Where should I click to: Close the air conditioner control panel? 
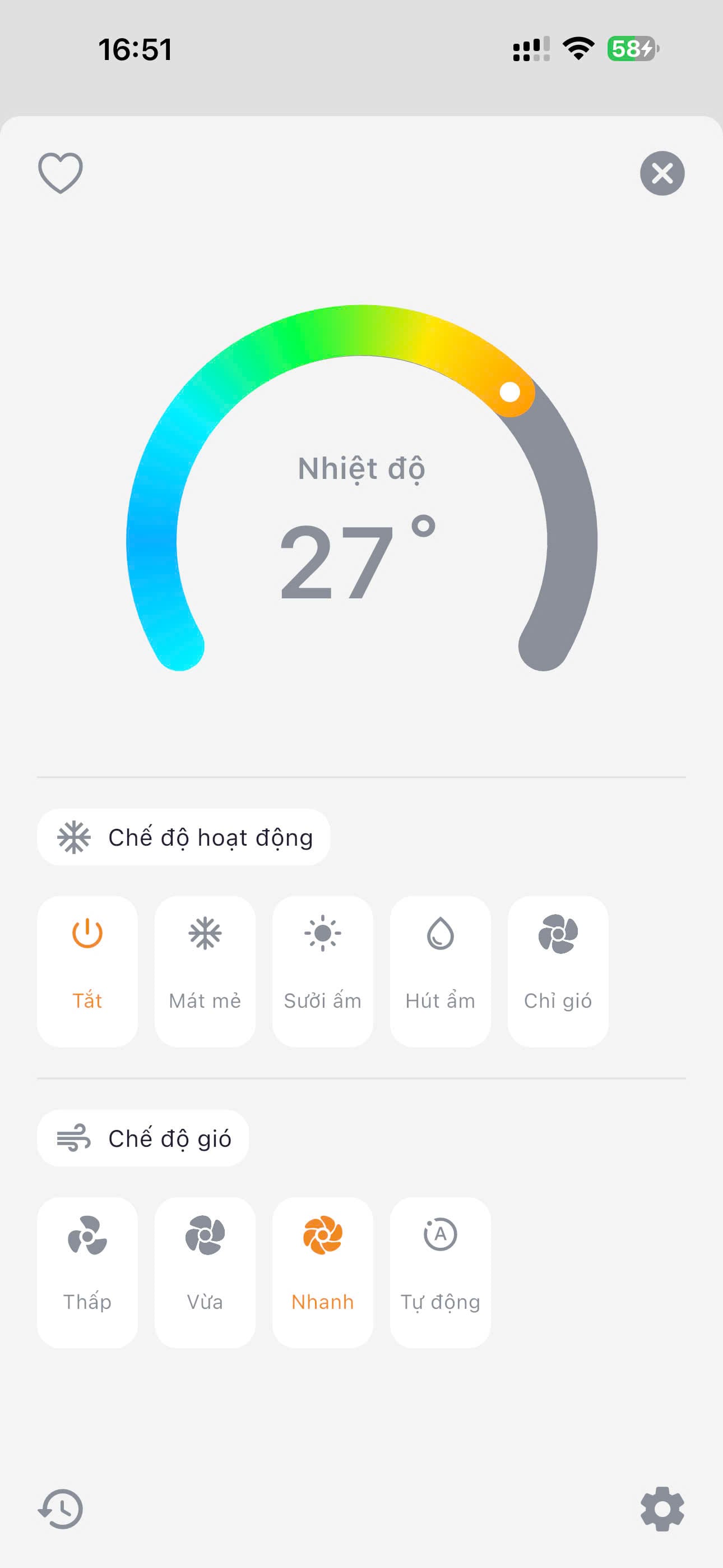click(x=662, y=173)
